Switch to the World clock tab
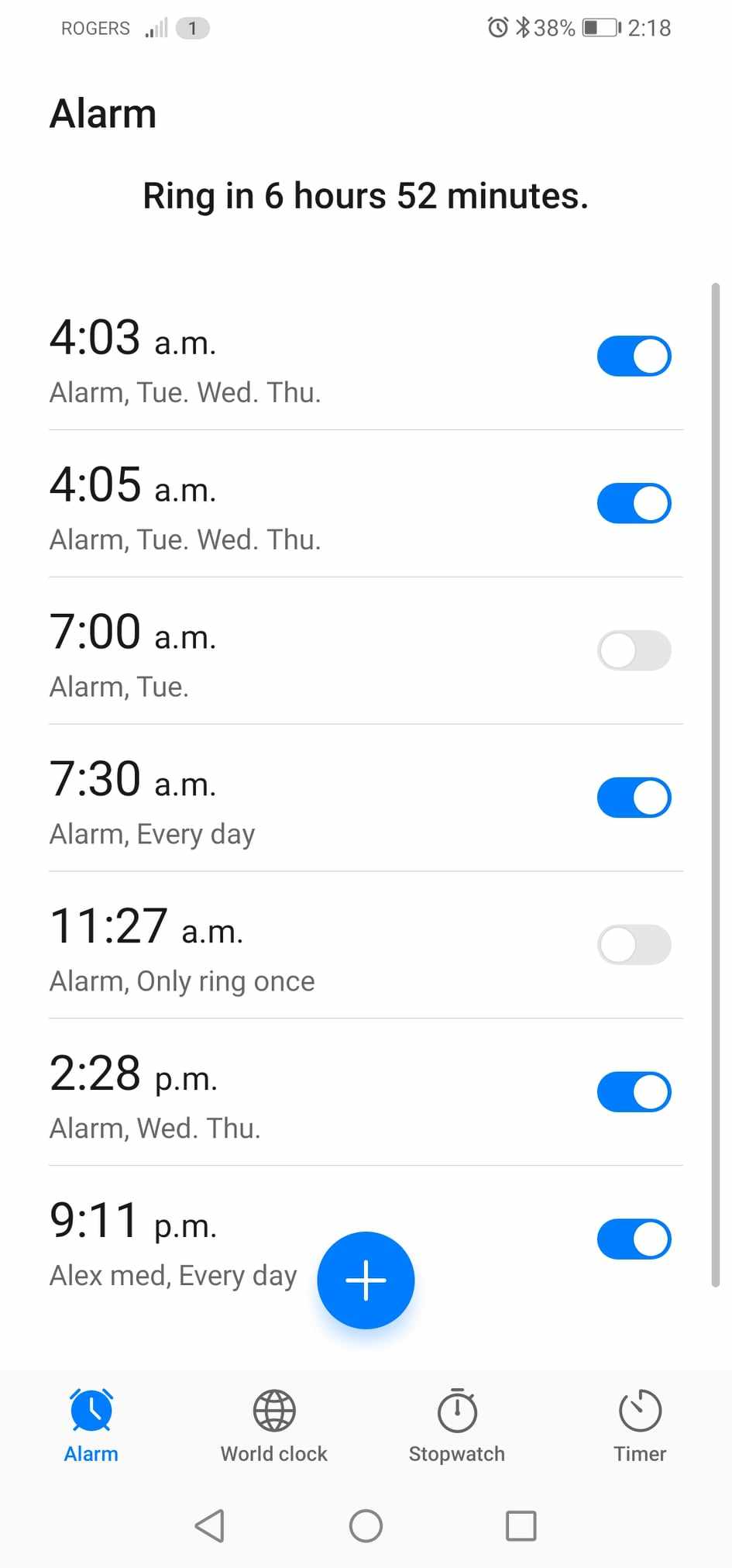 point(274,1425)
